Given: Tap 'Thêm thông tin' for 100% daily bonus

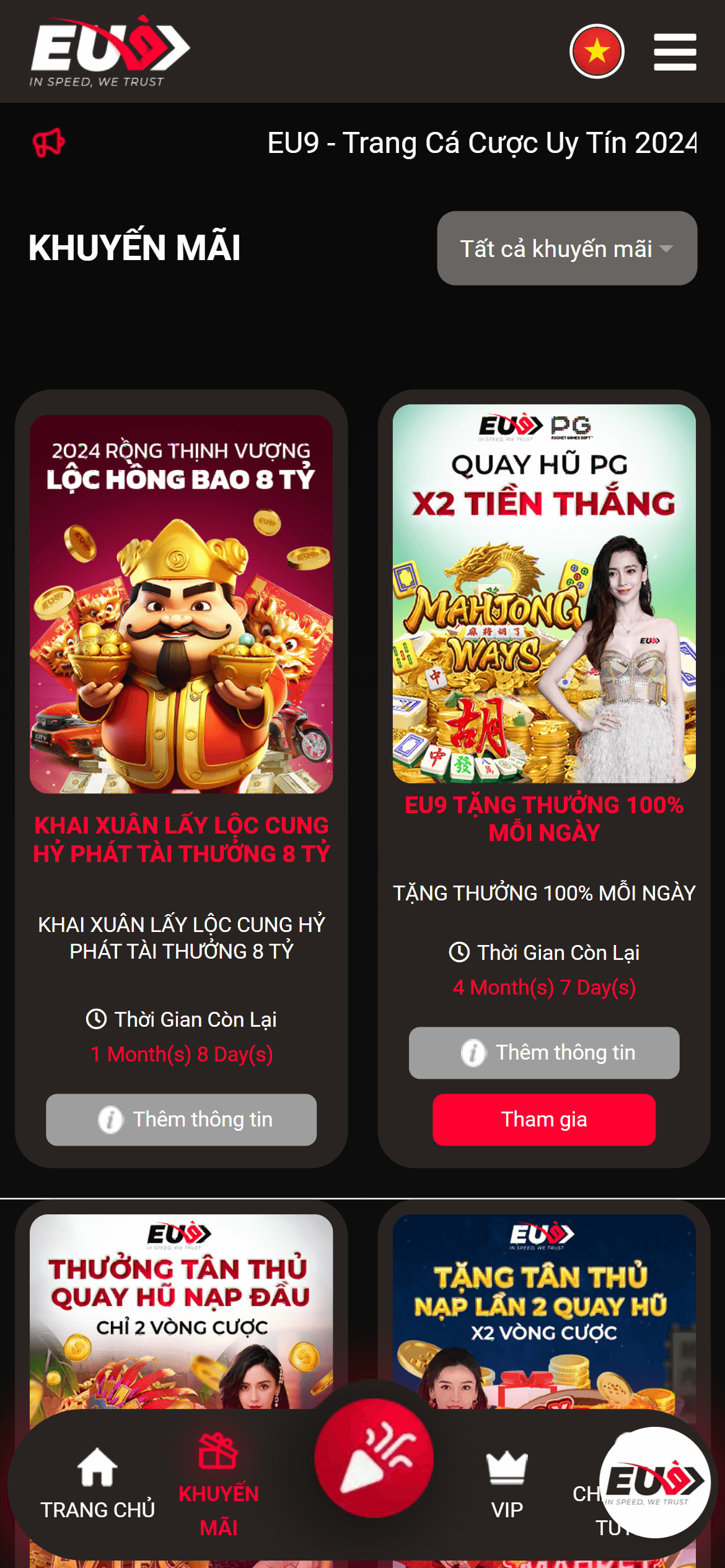Looking at the screenshot, I should point(543,1053).
